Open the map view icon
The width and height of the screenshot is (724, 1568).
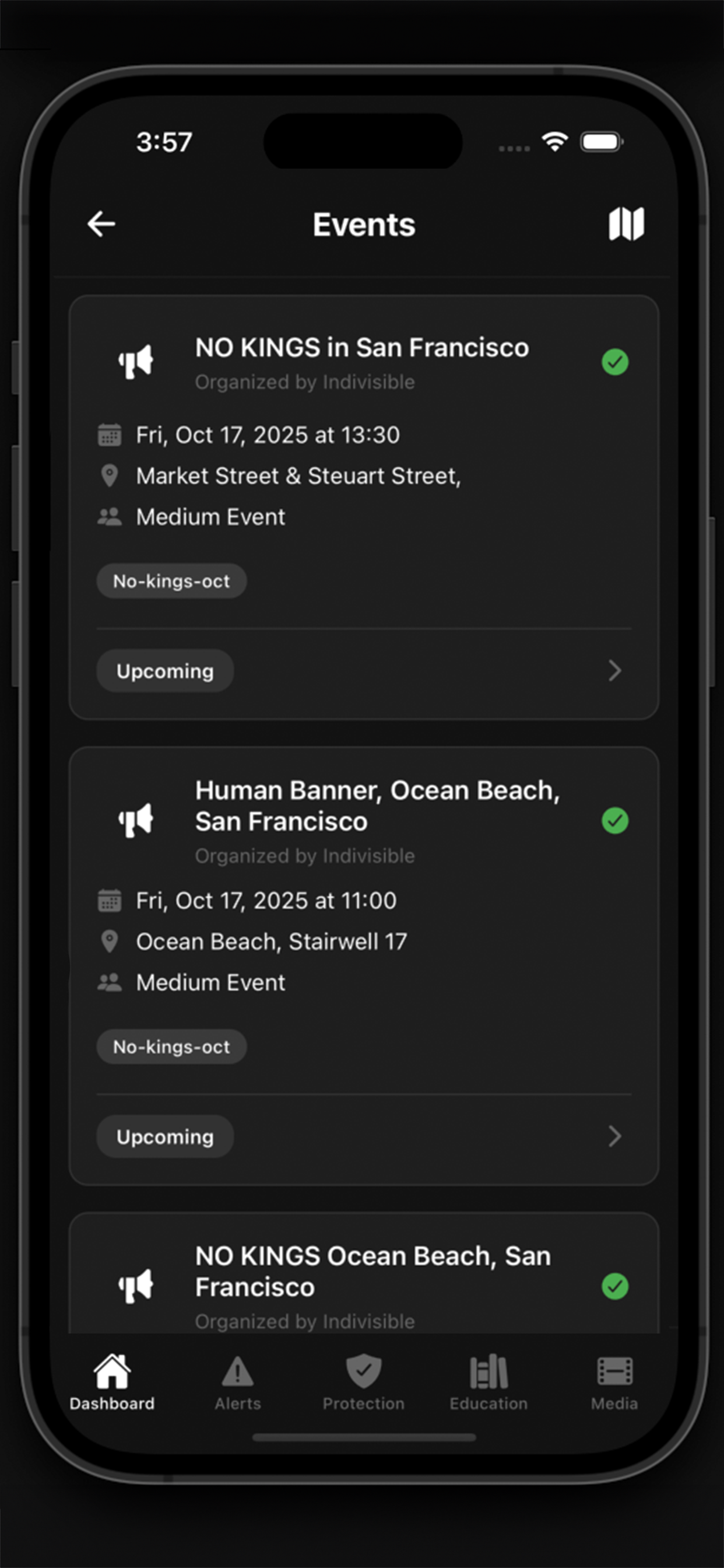pos(626,224)
